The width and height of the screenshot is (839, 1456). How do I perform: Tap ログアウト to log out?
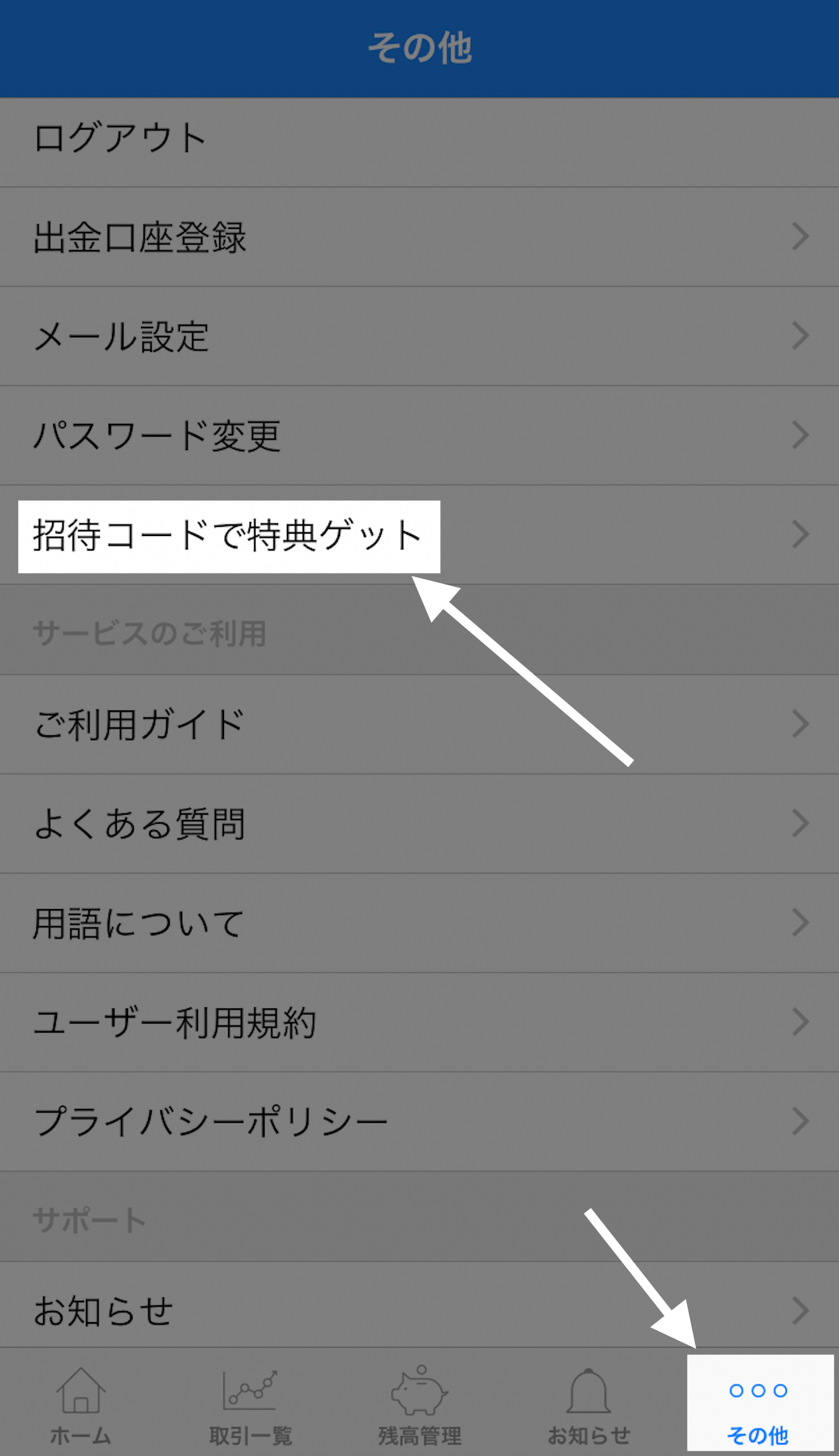pyautogui.click(x=419, y=142)
